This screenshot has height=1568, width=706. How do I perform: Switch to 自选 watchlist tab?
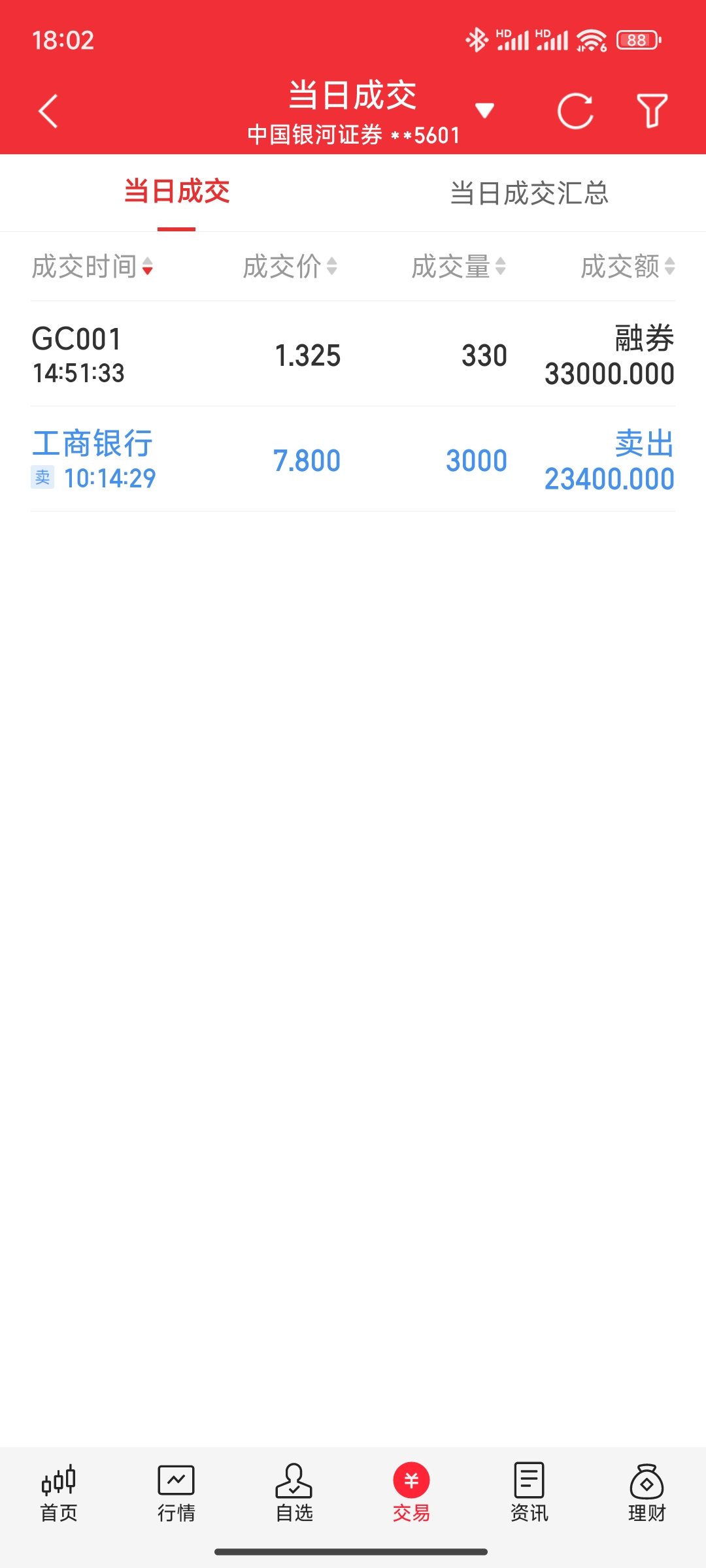tap(294, 1494)
